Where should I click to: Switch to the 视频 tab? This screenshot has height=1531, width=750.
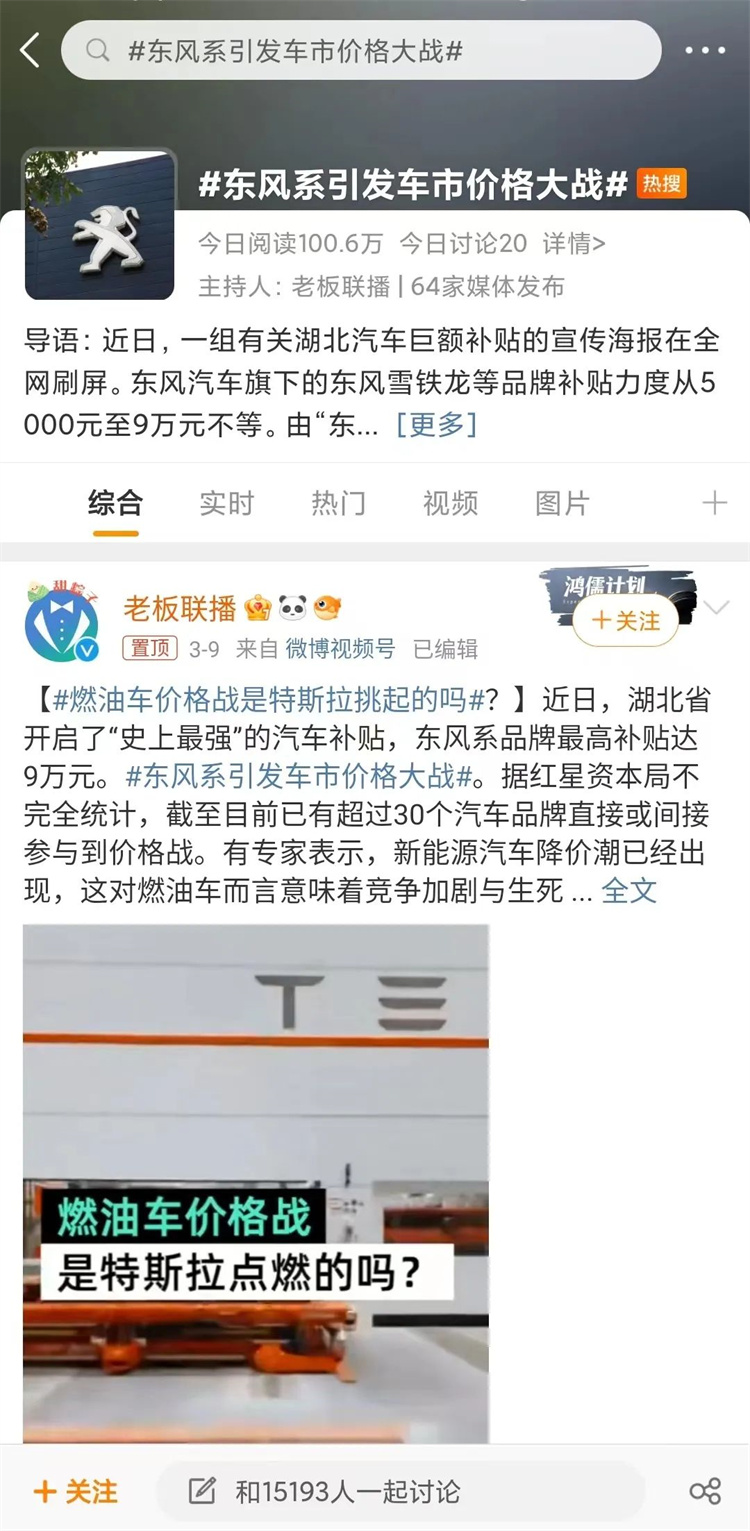pos(450,503)
